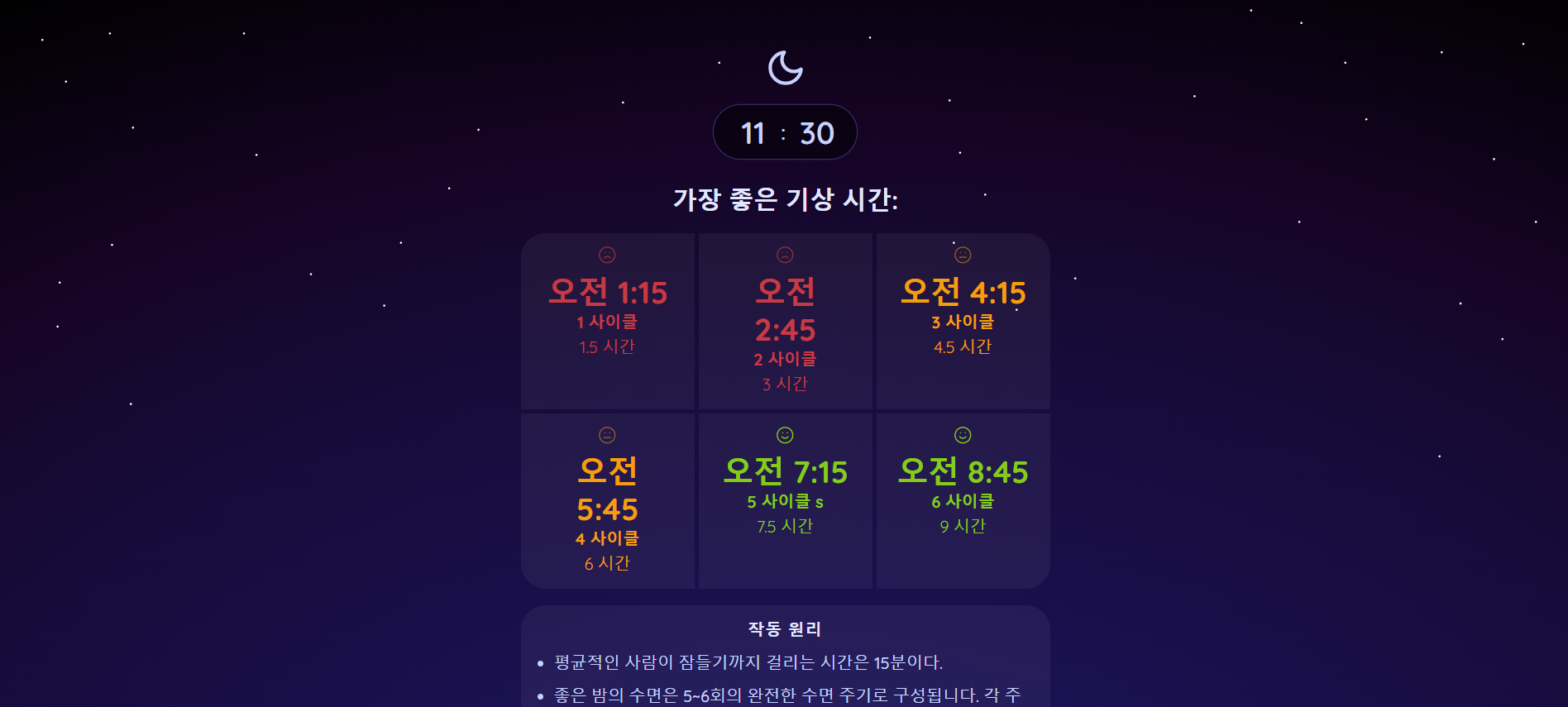Viewport: 1568px width, 707px height.
Task: Select the 오전 8:45 wake time card
Action: 963,501
